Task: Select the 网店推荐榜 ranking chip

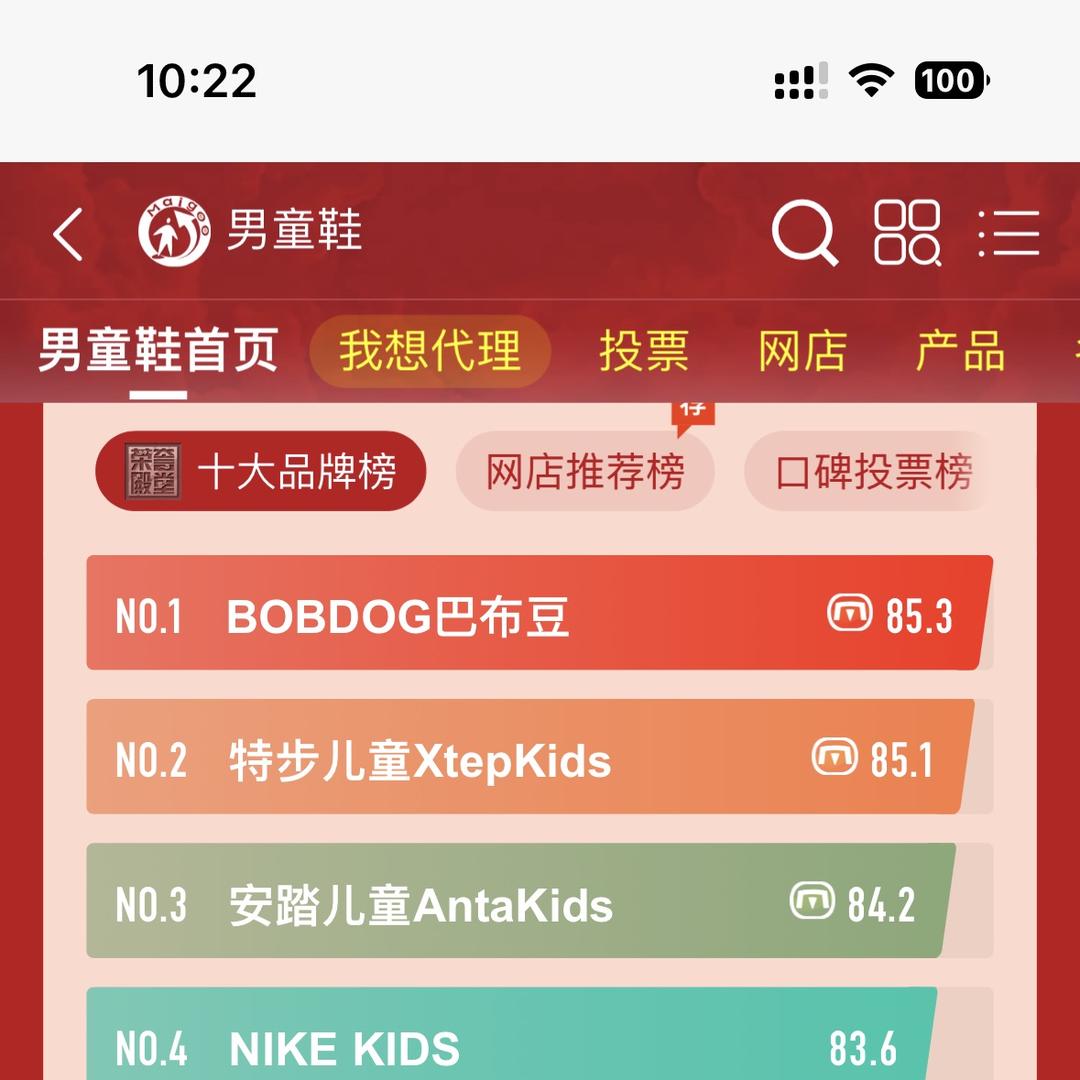Action: pos(585,471)
